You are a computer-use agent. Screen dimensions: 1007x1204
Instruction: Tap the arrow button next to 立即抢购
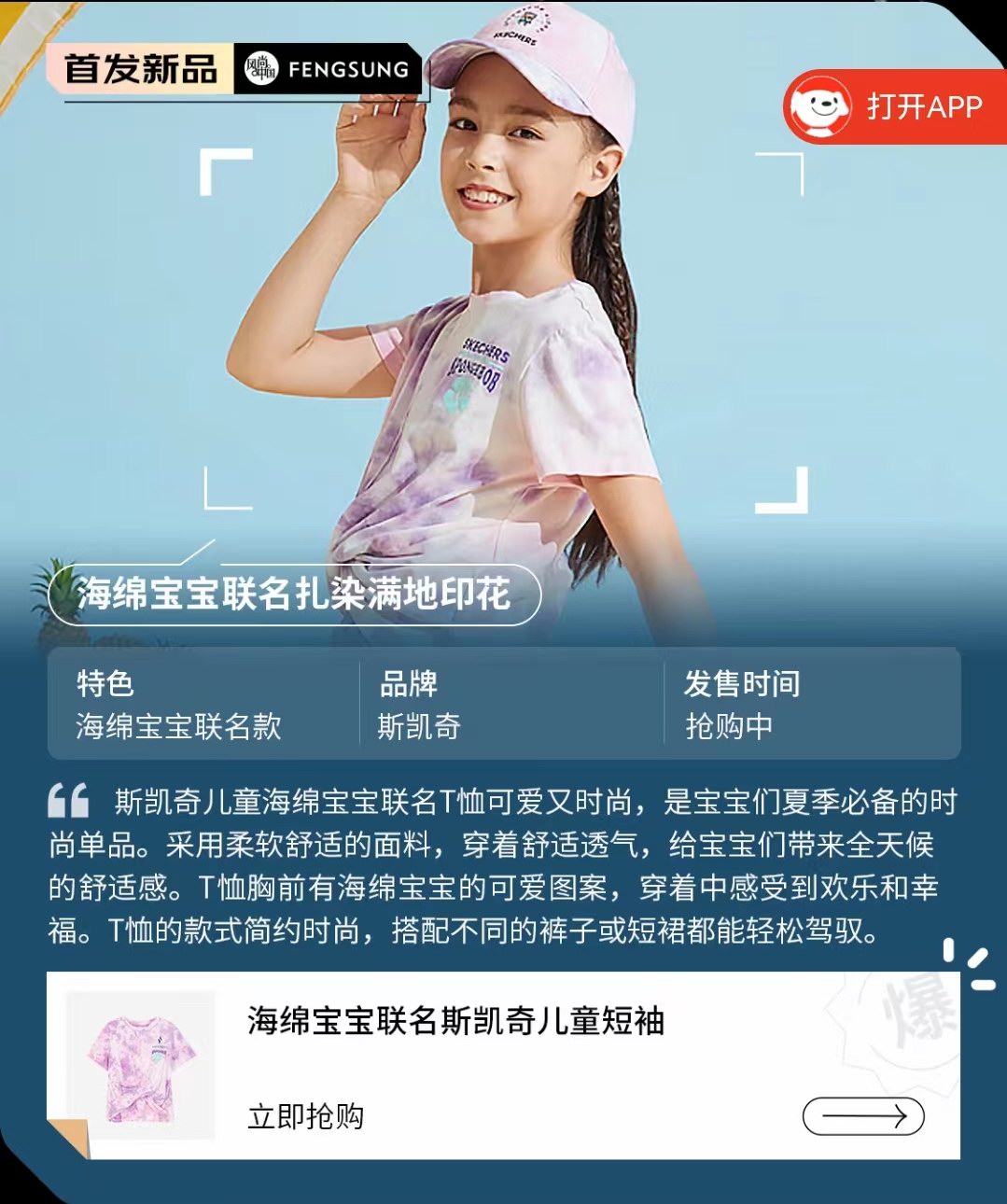[x=862, y=1116]
